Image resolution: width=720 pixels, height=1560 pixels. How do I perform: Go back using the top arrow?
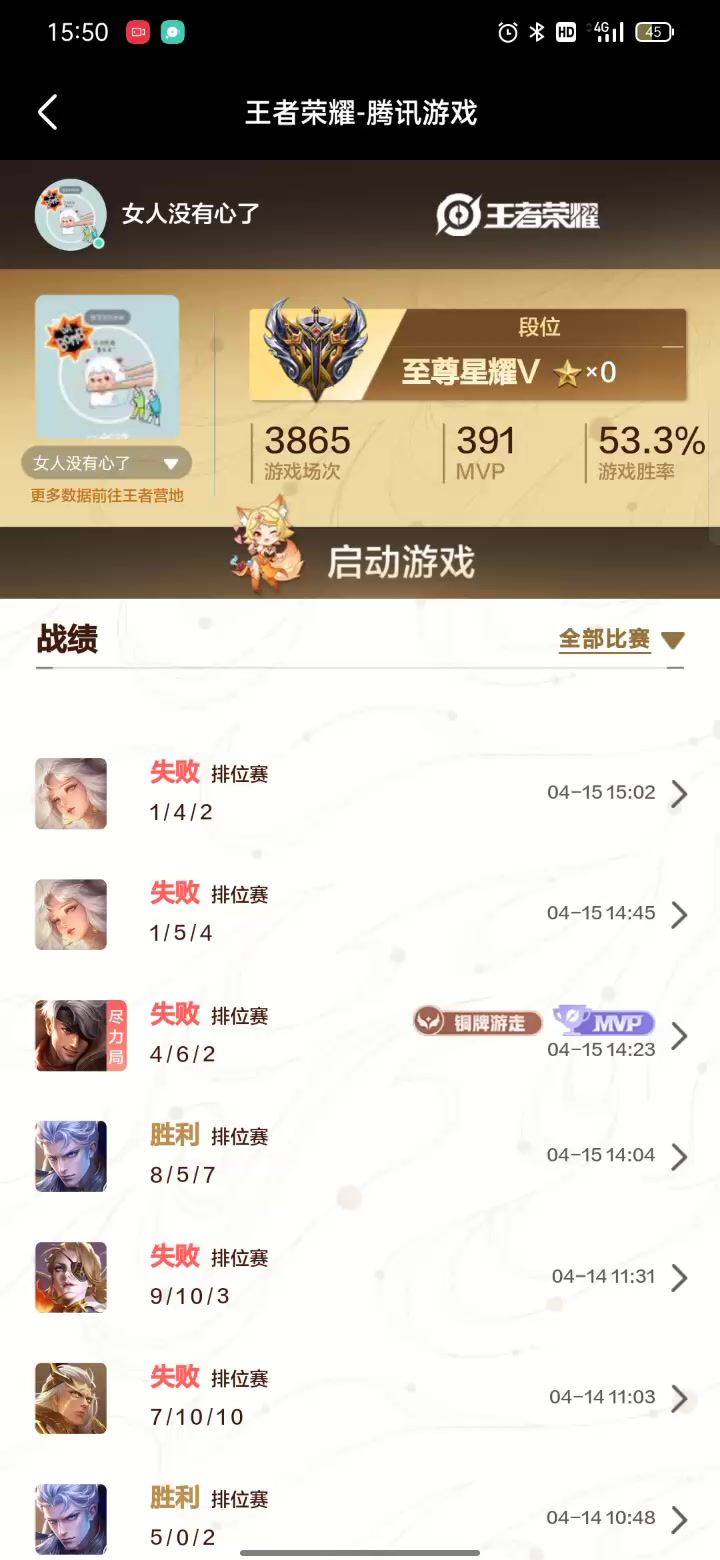tap(47, 112)
